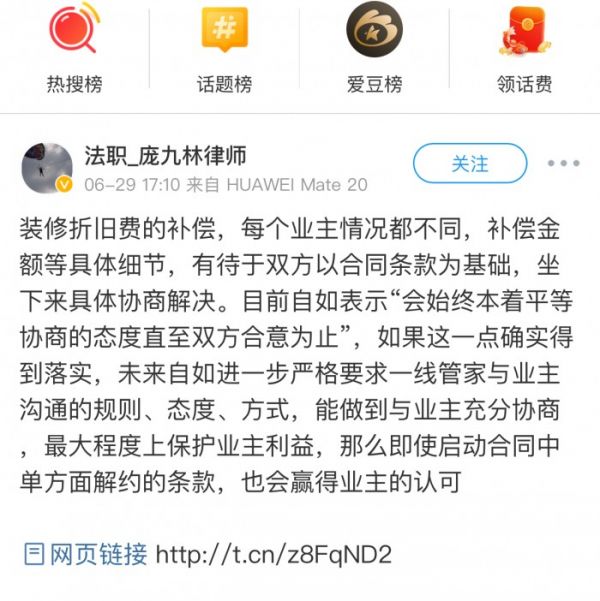View 法职_庞九林律师's profile avatar

tap(47, 168)
